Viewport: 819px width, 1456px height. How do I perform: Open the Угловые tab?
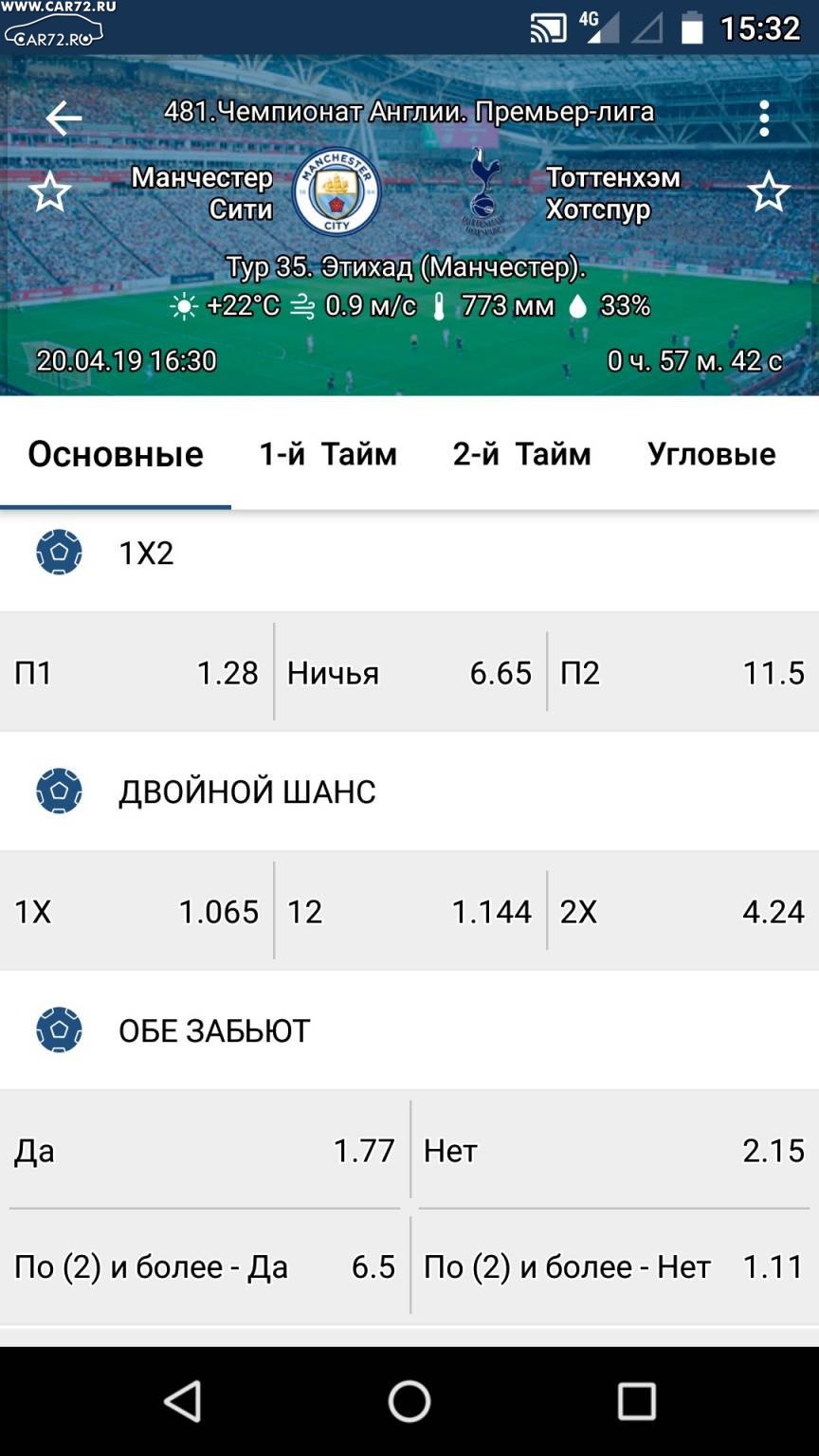(x=712, y=454)
